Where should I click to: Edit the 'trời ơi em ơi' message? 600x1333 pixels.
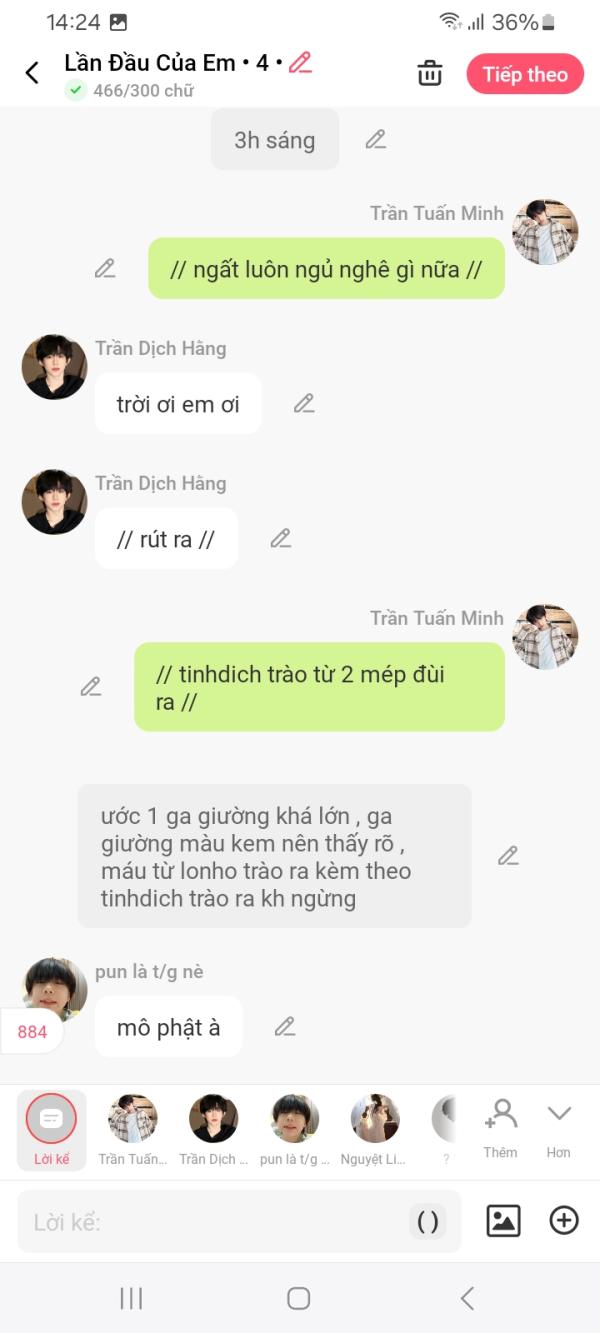304,404
